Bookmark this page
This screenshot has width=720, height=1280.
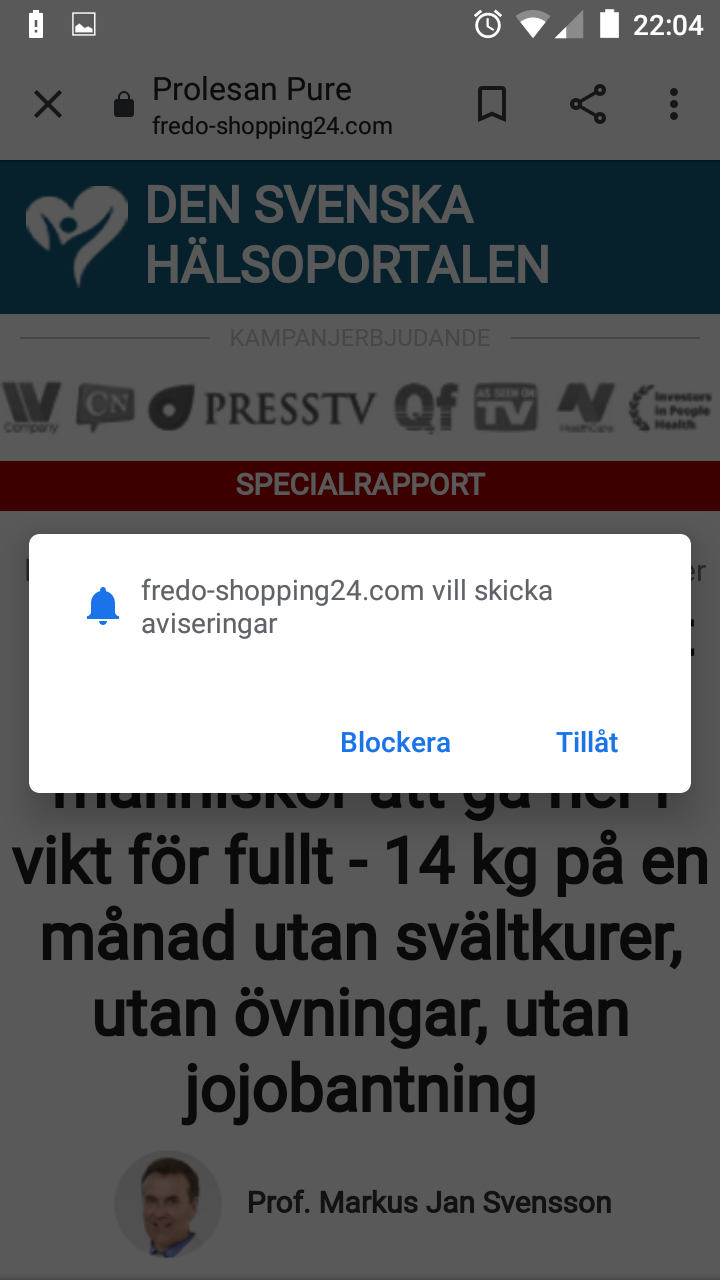(x=491, y=104)
